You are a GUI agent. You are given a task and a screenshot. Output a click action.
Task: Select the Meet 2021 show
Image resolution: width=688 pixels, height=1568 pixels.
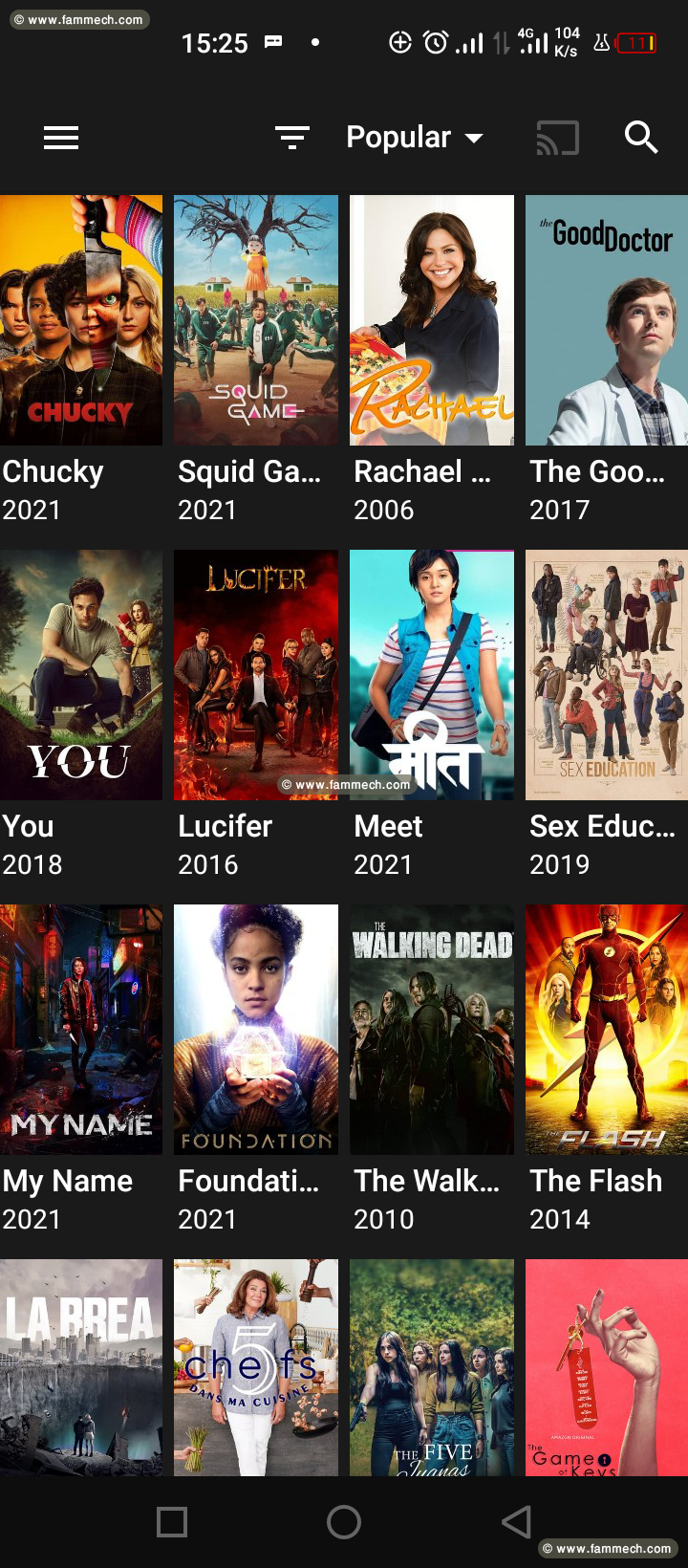pyautogui.click(x=432, y=675)
